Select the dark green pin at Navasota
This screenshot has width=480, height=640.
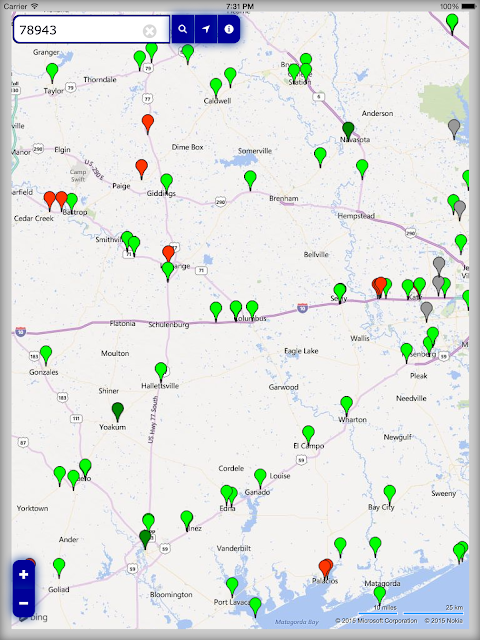click(348, 131)
